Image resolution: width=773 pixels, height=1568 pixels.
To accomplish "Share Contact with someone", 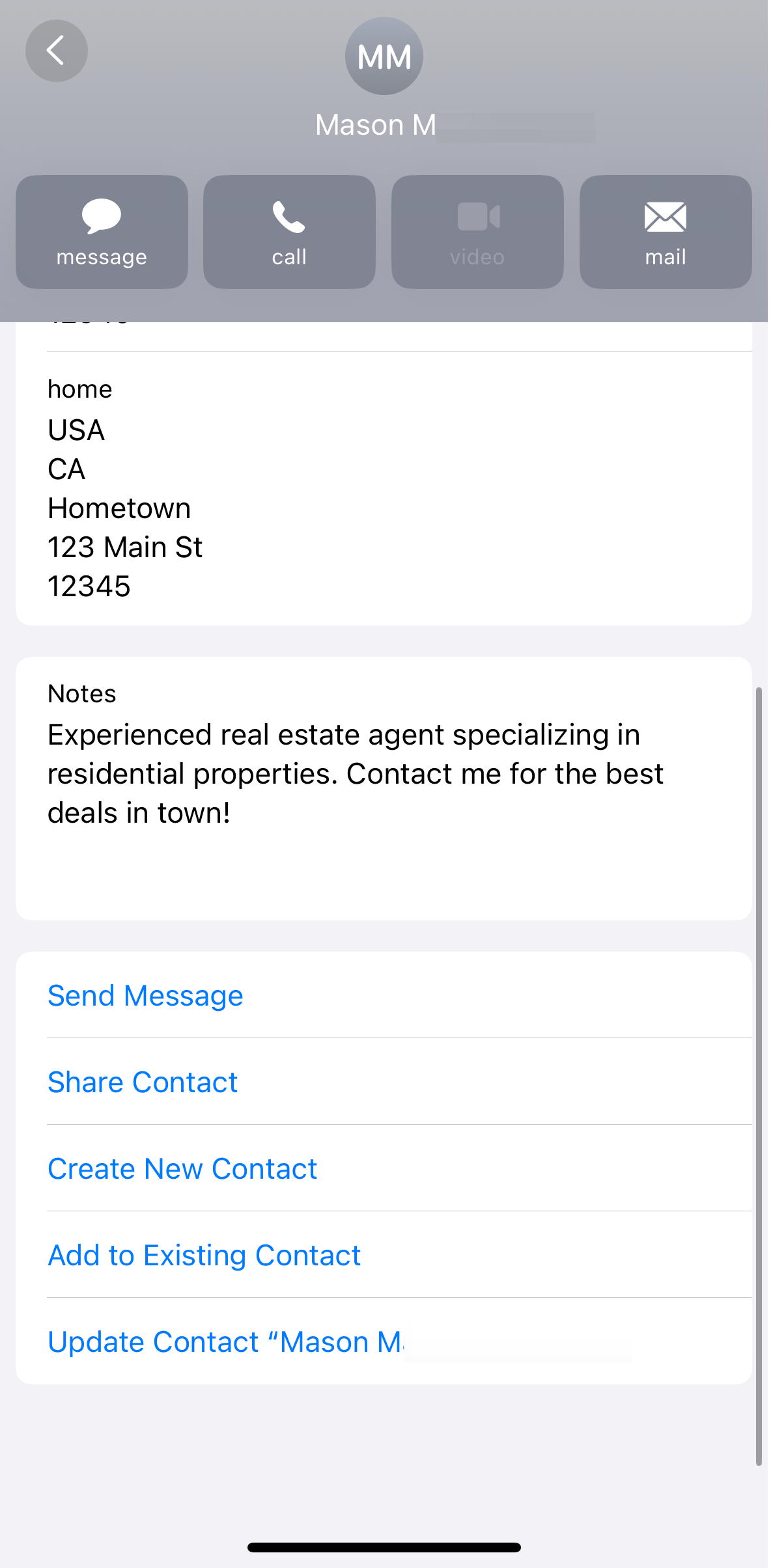I will point(143,1082).
